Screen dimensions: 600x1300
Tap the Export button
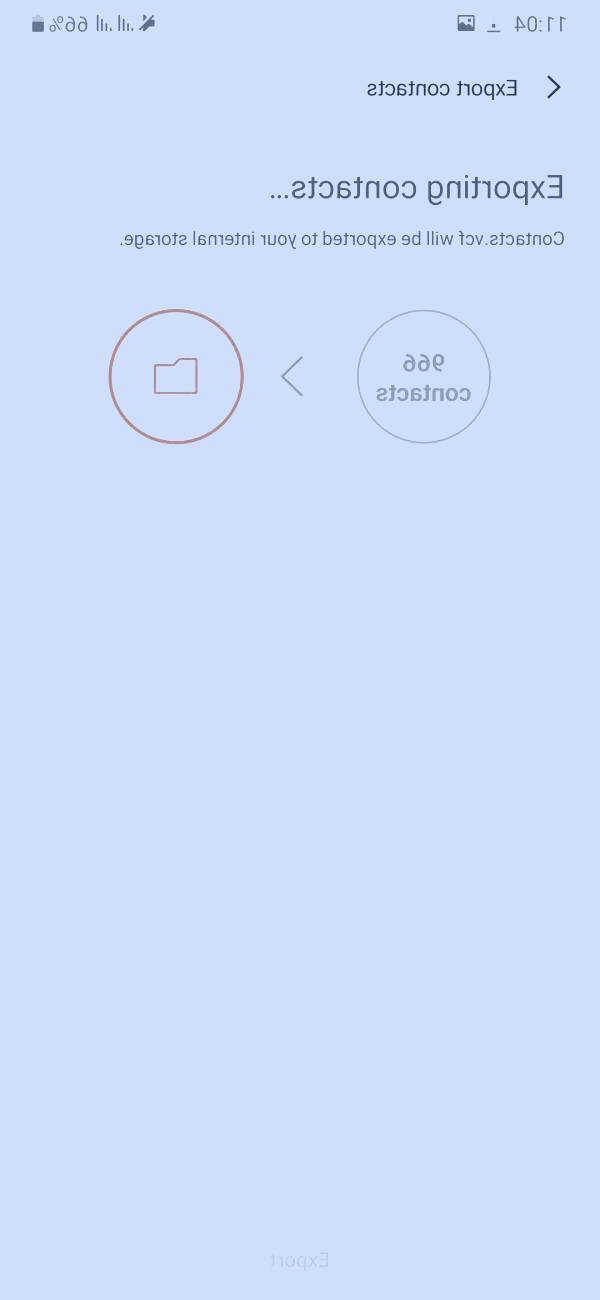300,1260
